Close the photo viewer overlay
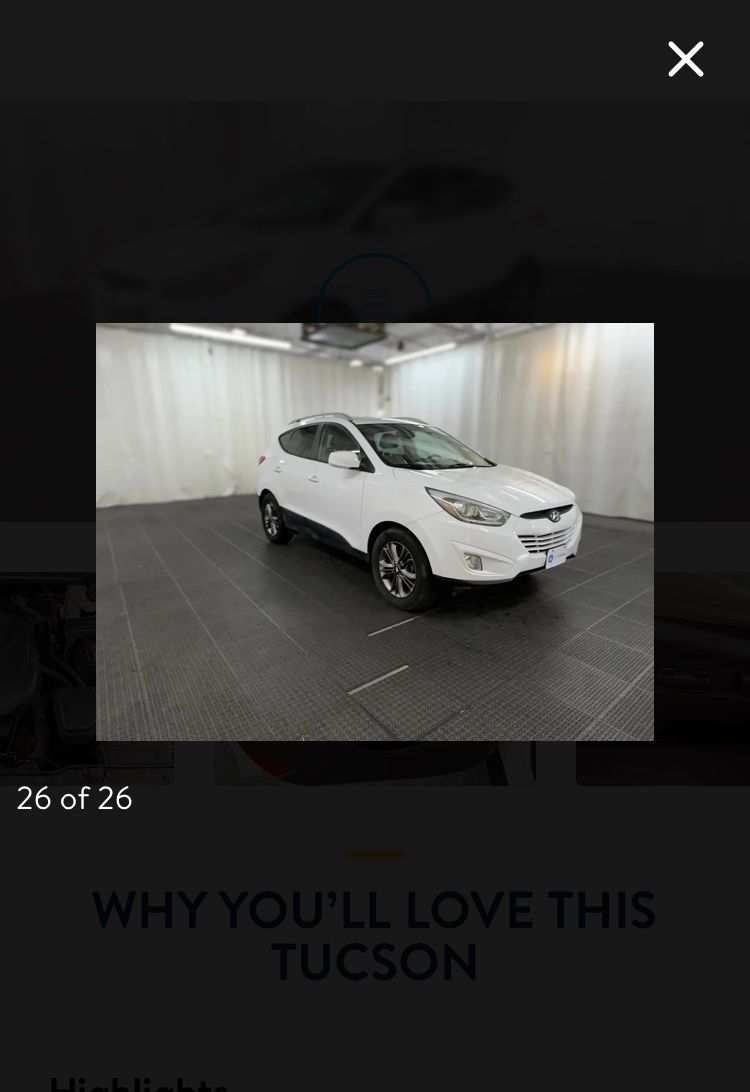The image size is (750, 1092). (x=685, y=60)
